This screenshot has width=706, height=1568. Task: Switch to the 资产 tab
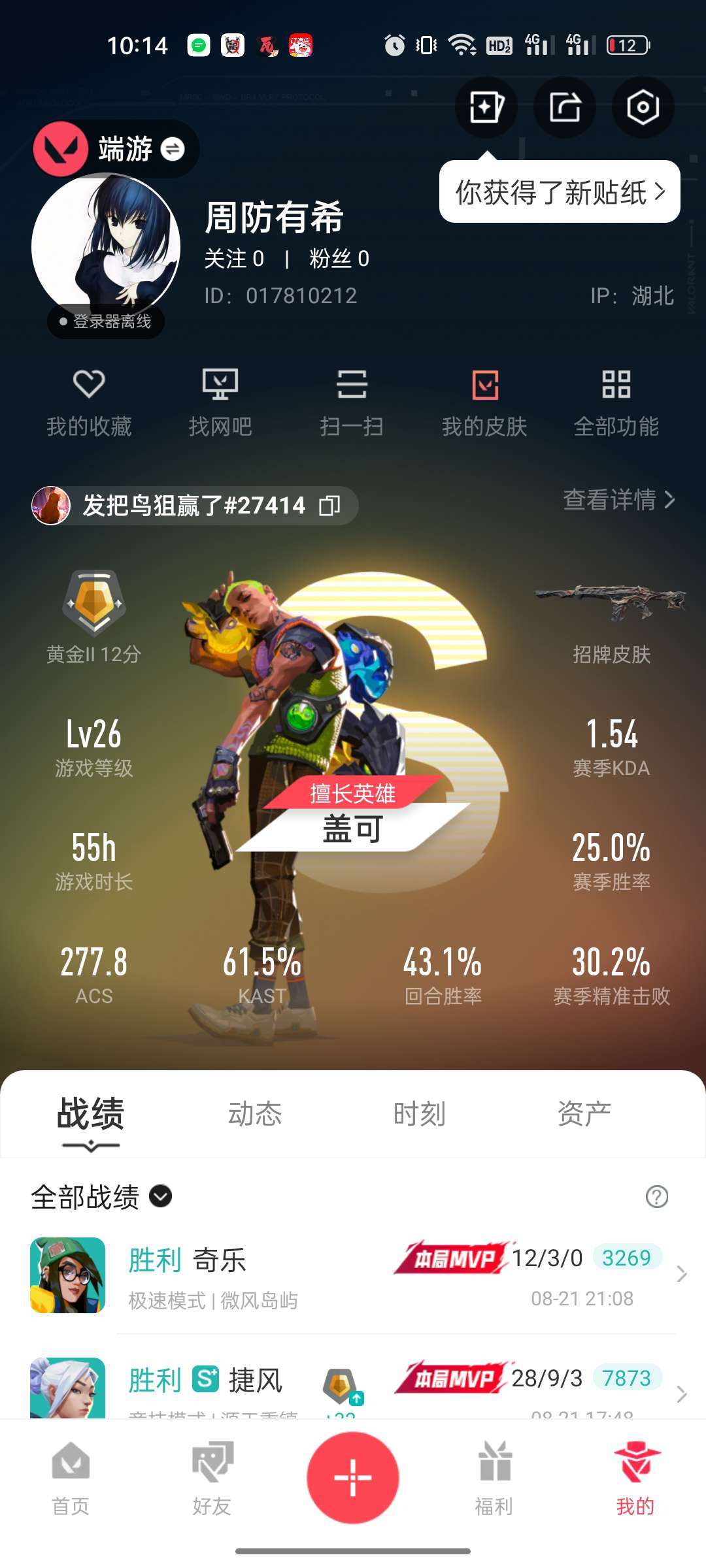tap(584, 1114)
